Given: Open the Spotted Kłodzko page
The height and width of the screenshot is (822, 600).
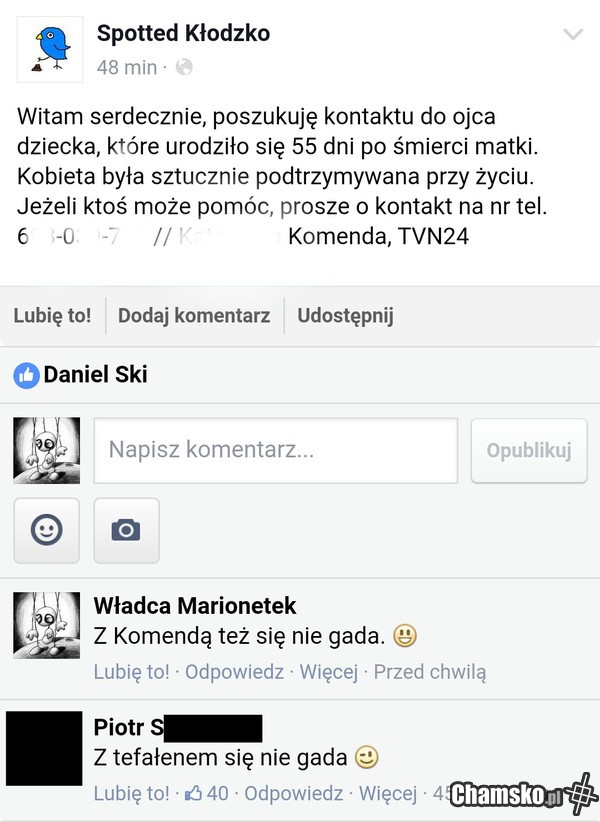Looking at the screenshot, I should click(x=183, y=33).
